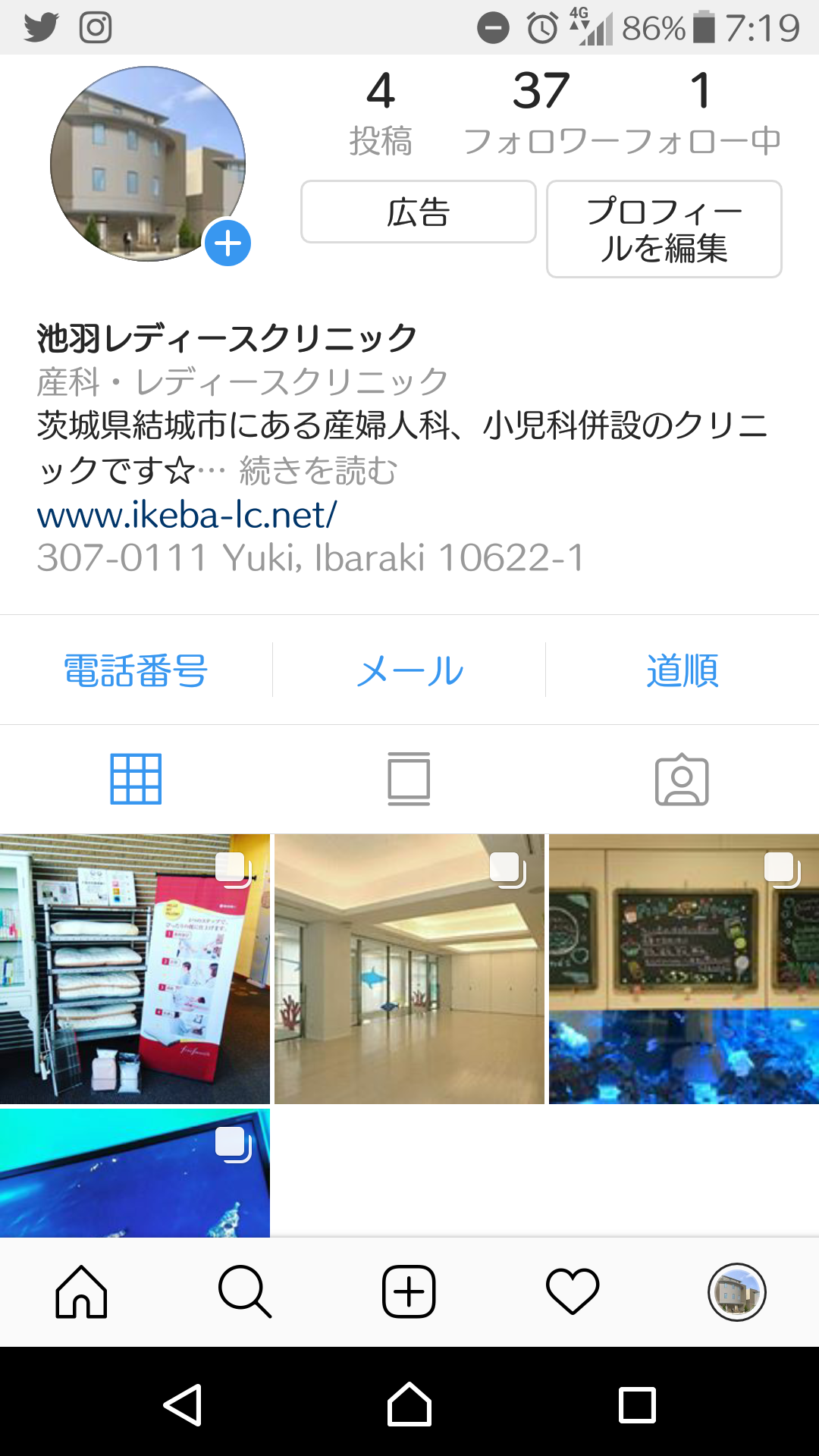The height and width of the screenshot is (1456, 819).
Task: Tap 電話番号 to call the clinic
Action: 136,670
